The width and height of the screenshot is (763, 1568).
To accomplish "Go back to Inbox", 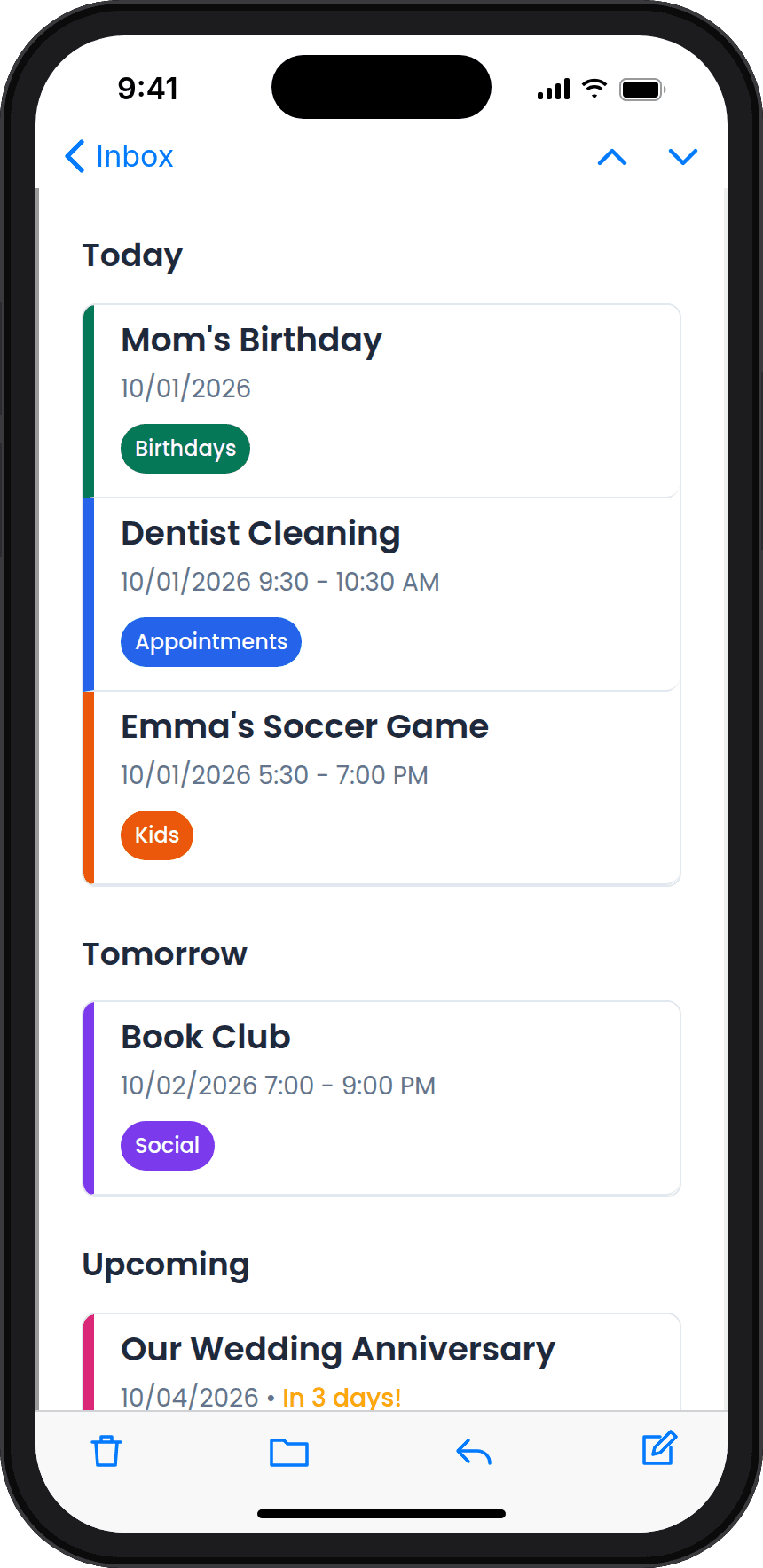I will point(119,157).
